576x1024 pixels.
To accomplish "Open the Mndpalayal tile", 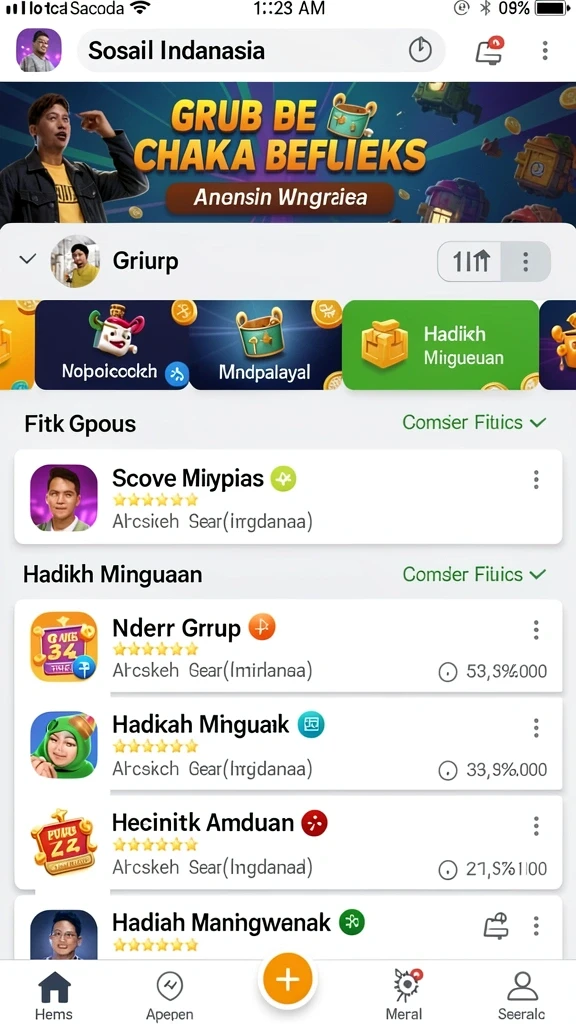I will coord(266,345).
